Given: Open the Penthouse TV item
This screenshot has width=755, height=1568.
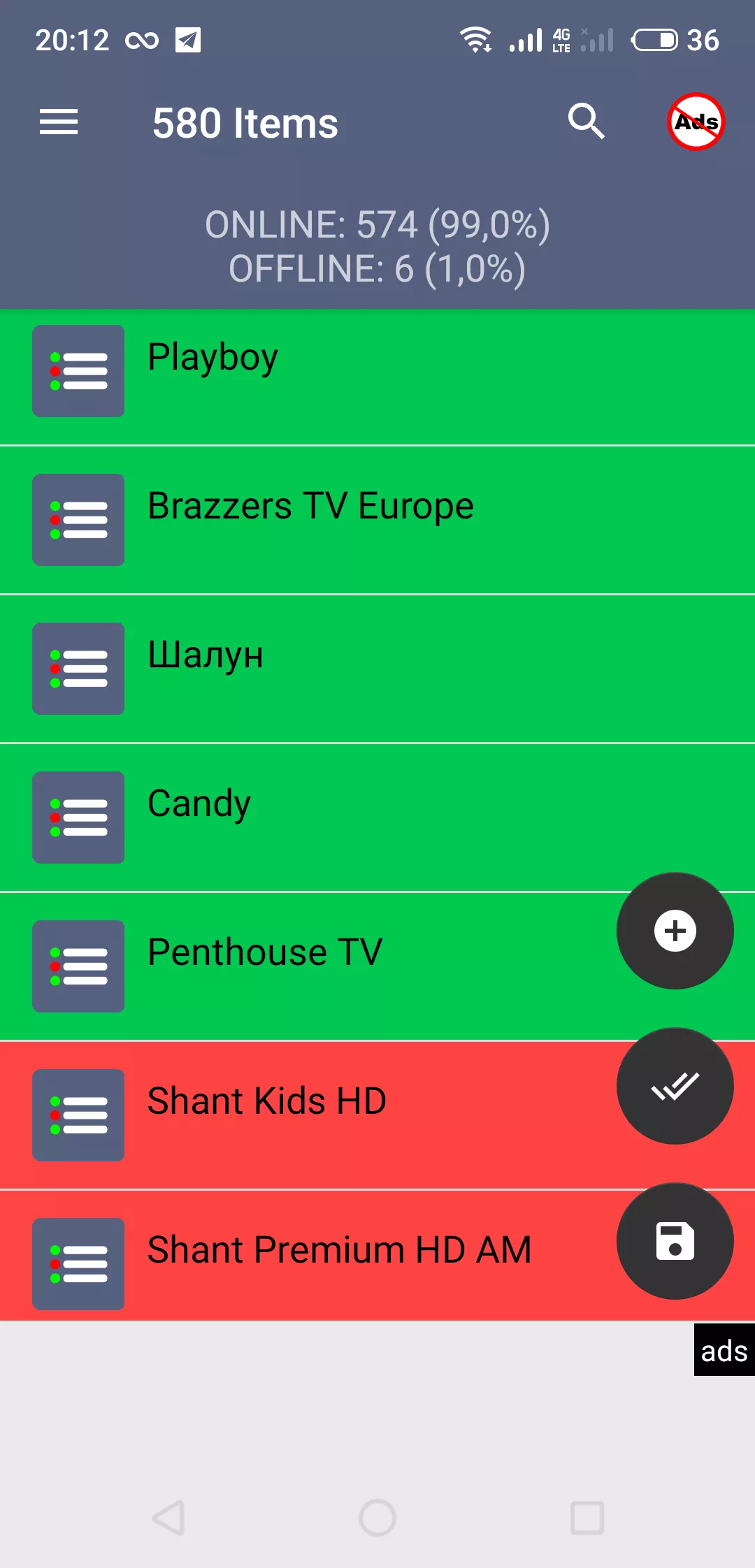Looking at the screenshot, I should click(377, 966).
